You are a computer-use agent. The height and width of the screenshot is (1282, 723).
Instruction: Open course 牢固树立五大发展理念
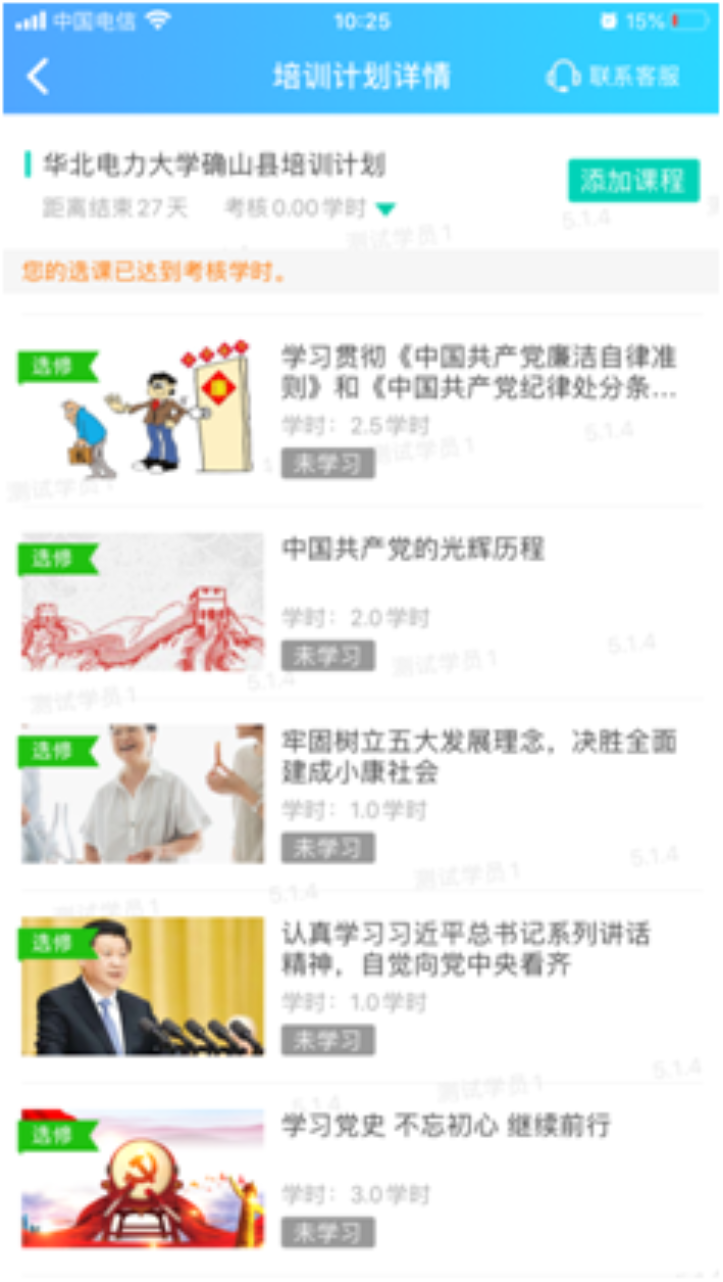point(478,756)
